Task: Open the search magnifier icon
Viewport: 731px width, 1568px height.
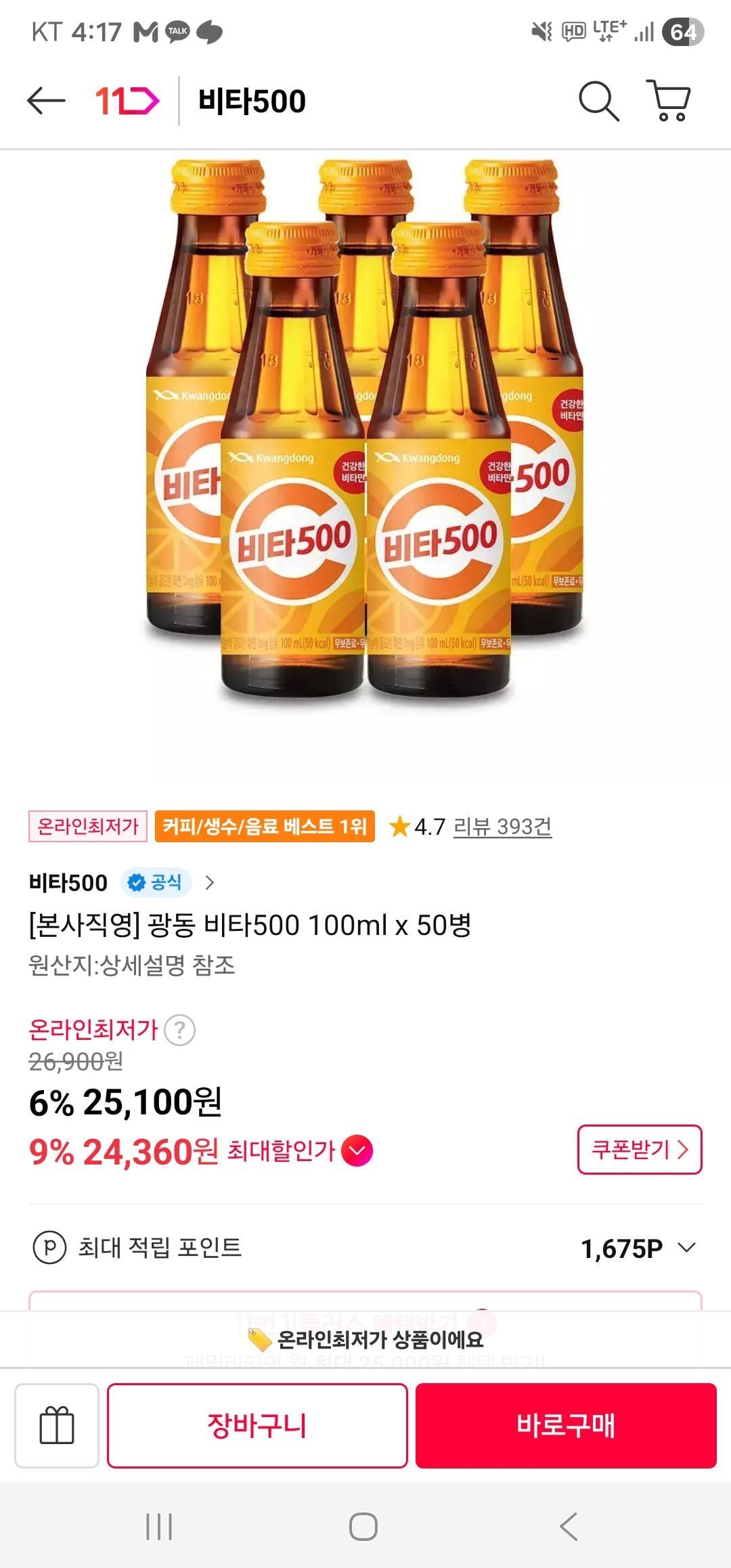Action: [598, 102]
